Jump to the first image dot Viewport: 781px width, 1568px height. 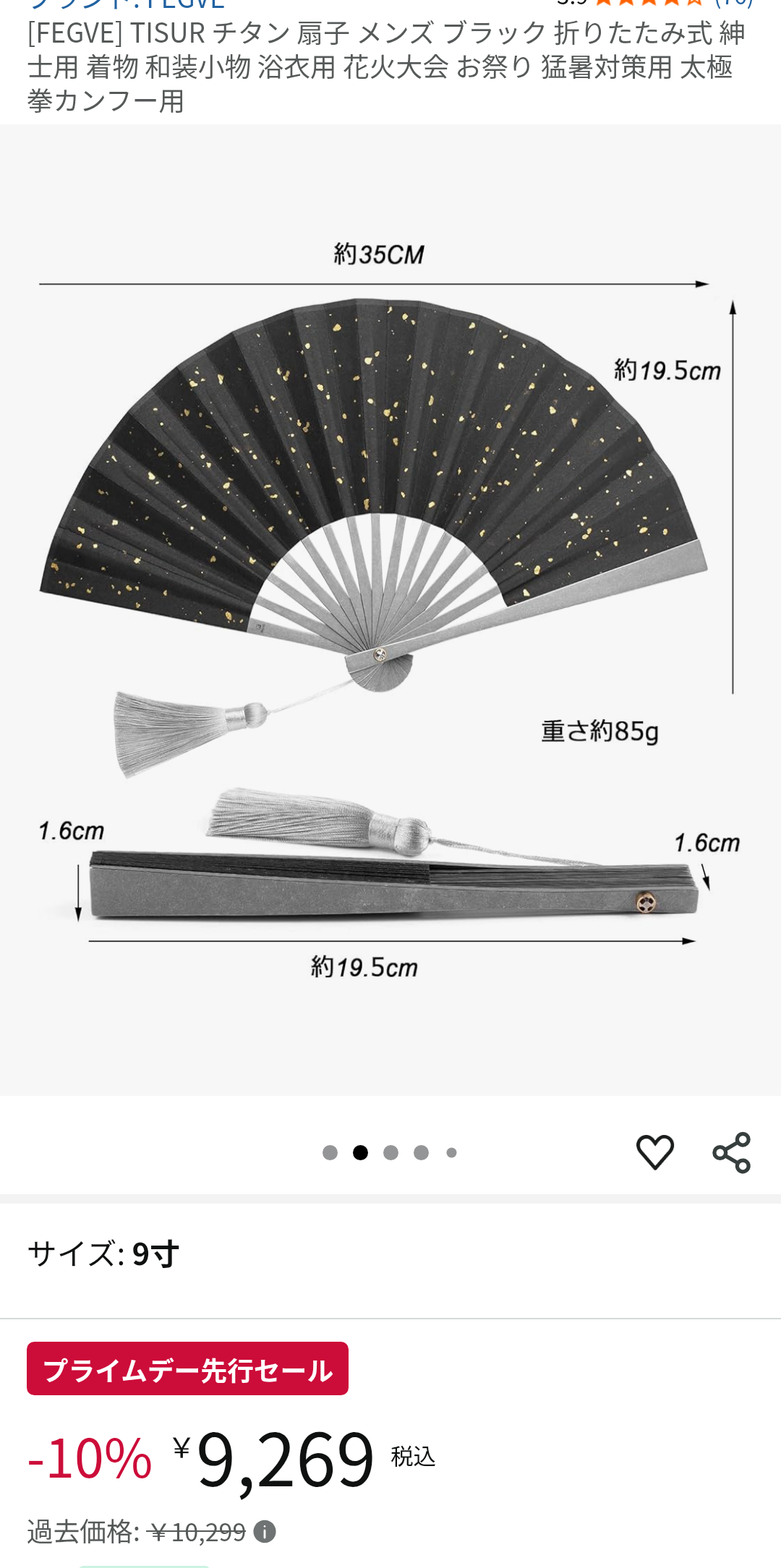click(330, 1152)
